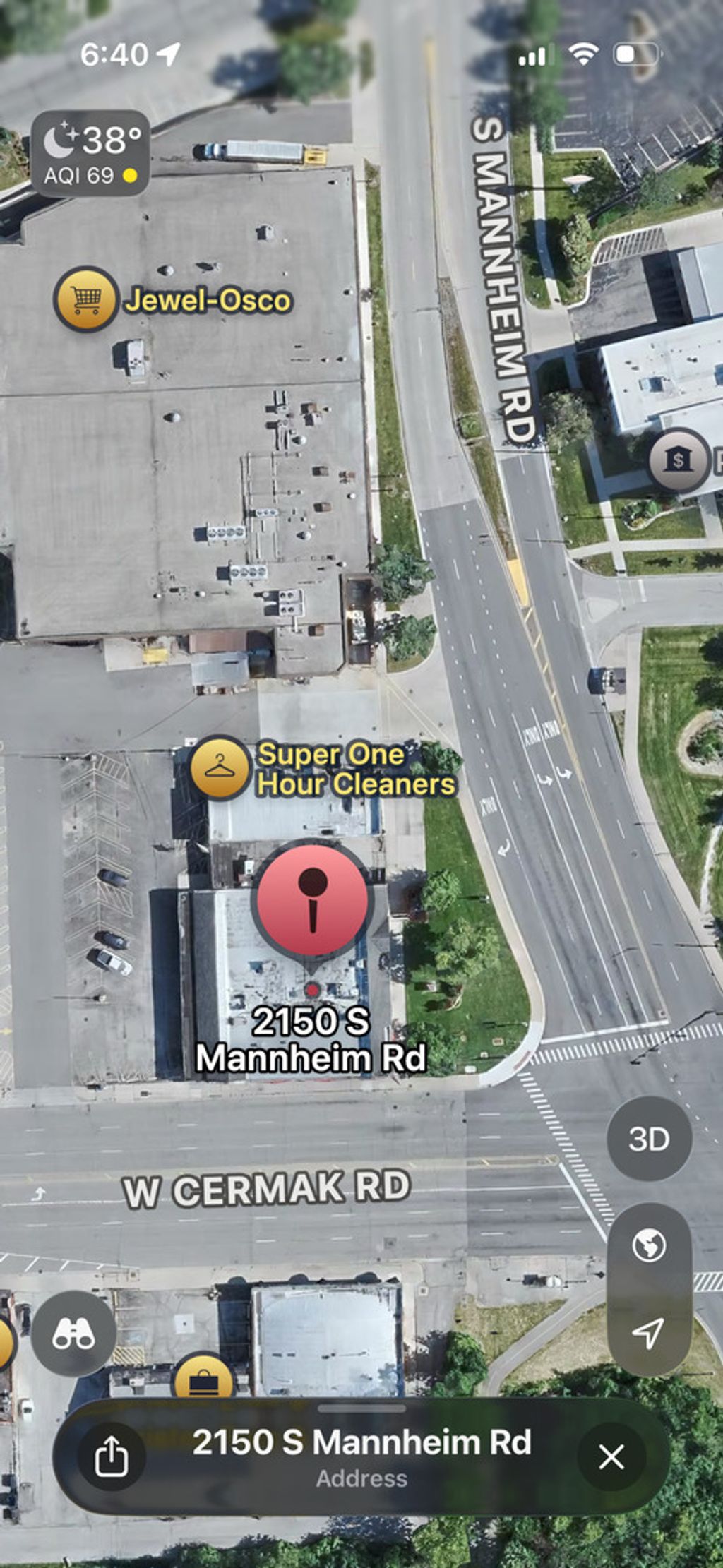Open the Jewel-Osco place marker
Image resolution: width=723 pixels, height=1568 pixels.
click(x=86, y=299)
